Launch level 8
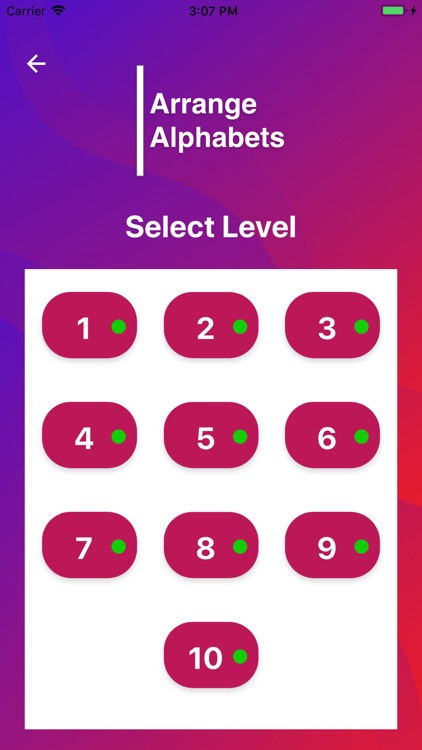422x750 pixels. click(211, 545)
